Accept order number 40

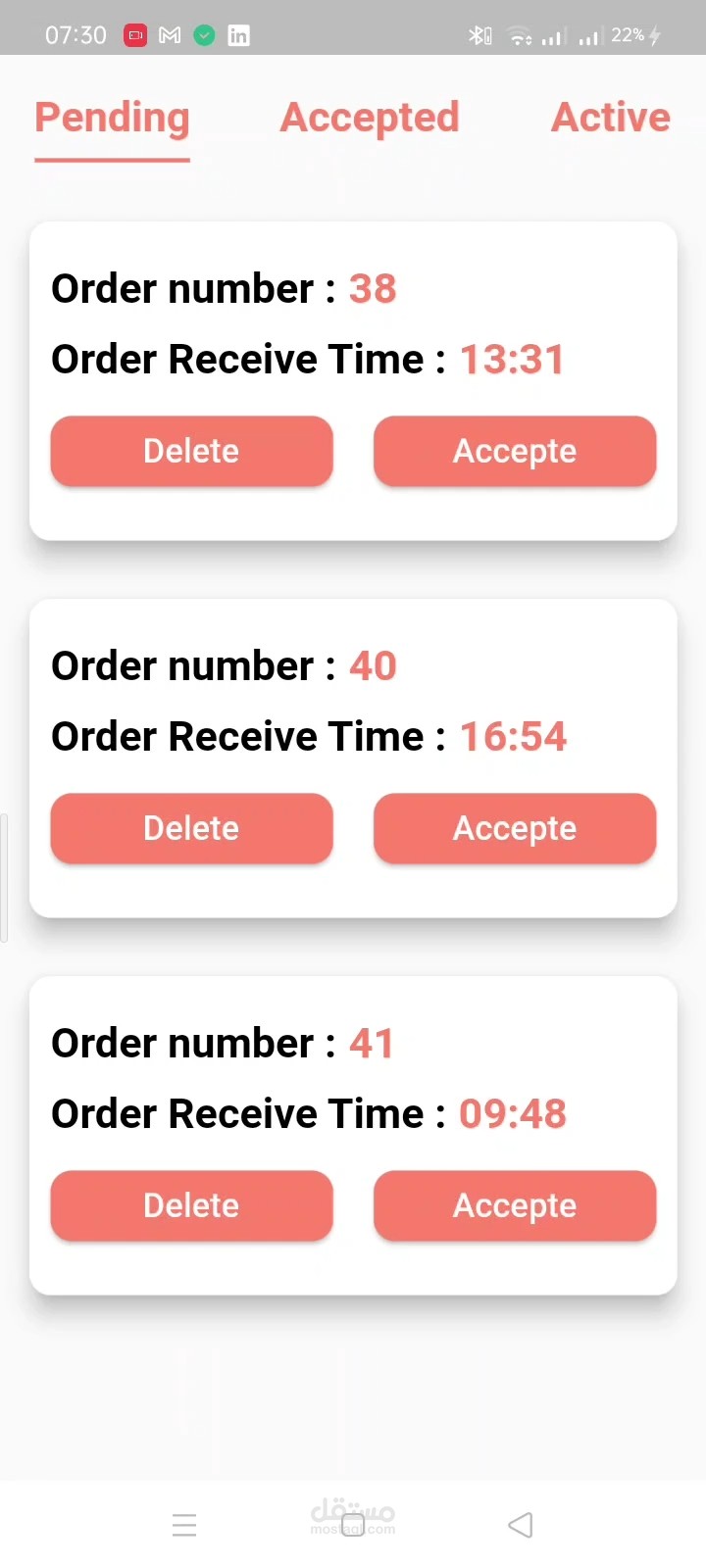tap(514, 828)
